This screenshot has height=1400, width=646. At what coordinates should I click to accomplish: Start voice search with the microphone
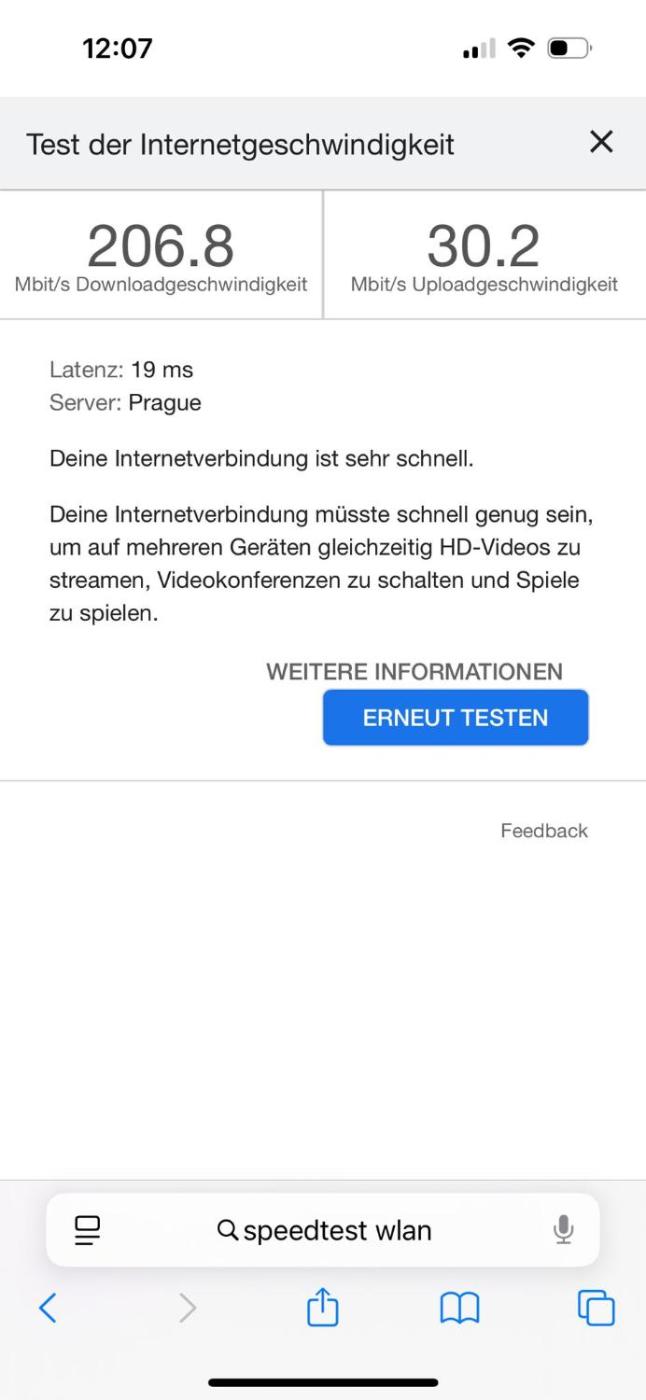tap(563, 1230)
